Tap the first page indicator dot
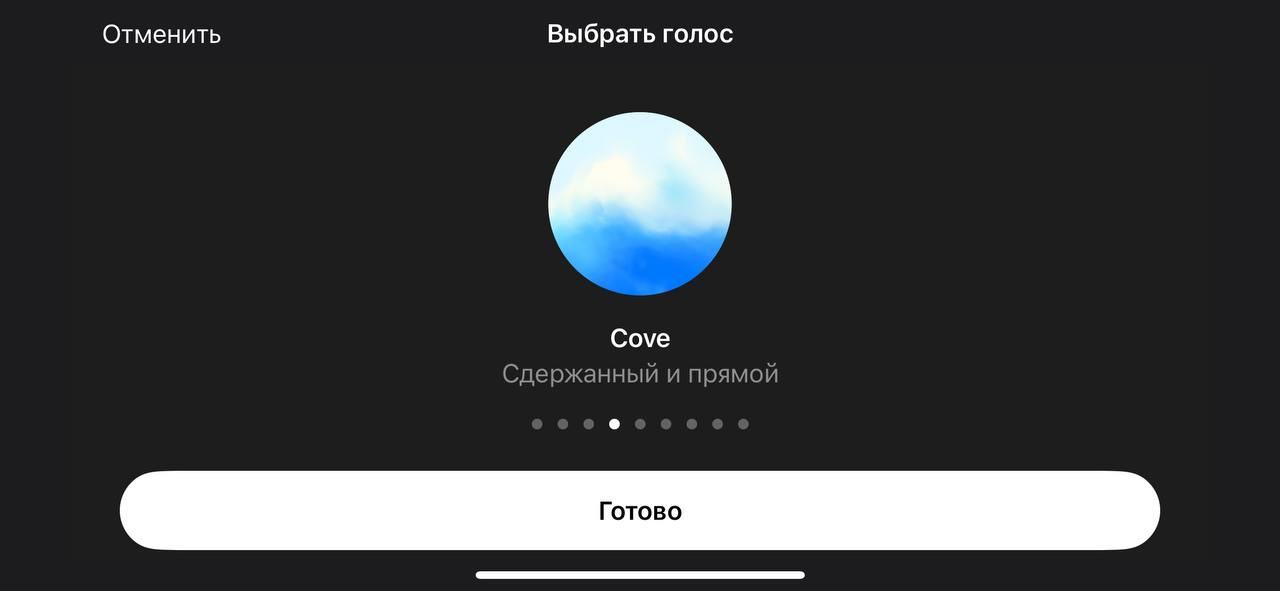Screen dimensions: 1280x591 (x=537, y=424)
